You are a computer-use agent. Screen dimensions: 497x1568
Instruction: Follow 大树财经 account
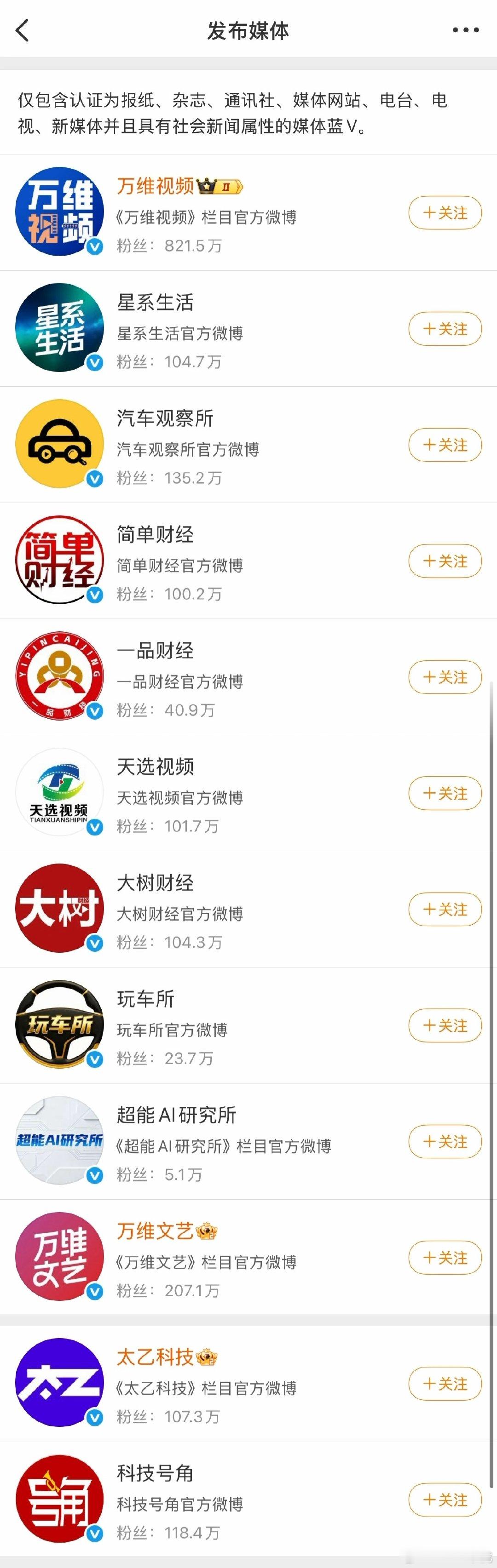445,910
